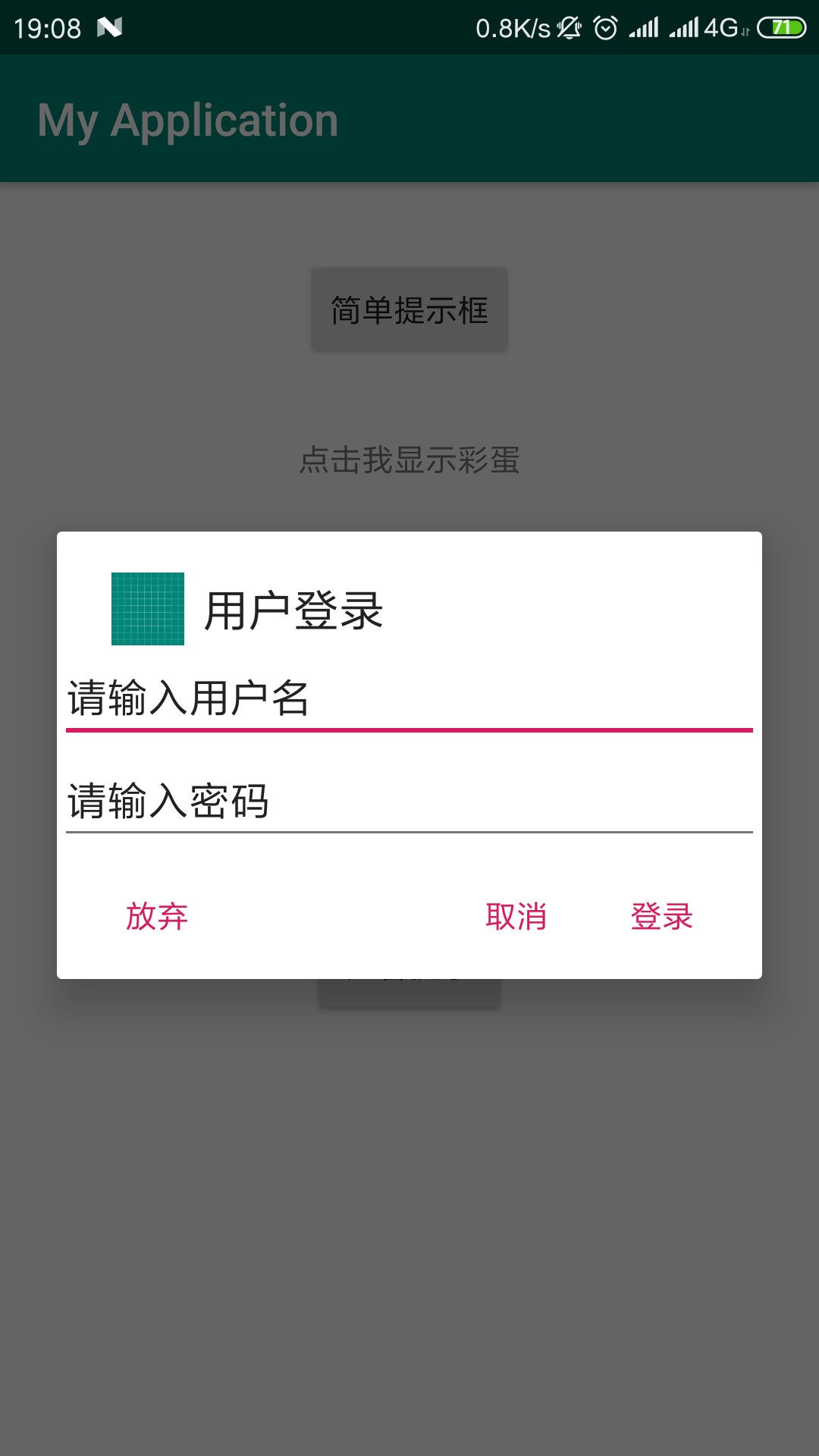This screenshot has width=819, height=1456.
Task: Tap the 登录 button to log in
Action: click(661, 917)
